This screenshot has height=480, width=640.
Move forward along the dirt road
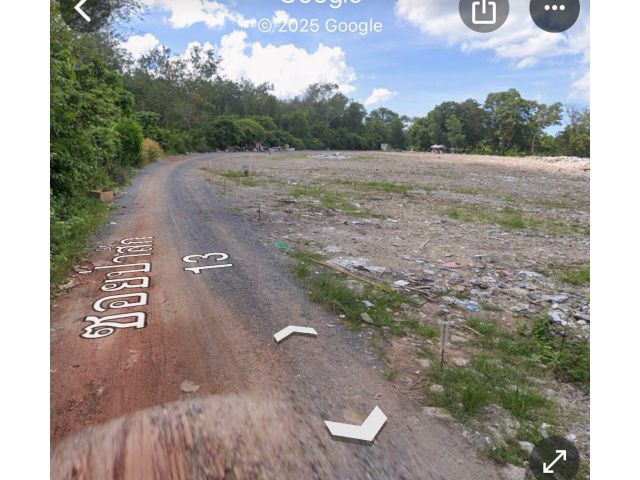pyautogui.click(x=295, y=332)
